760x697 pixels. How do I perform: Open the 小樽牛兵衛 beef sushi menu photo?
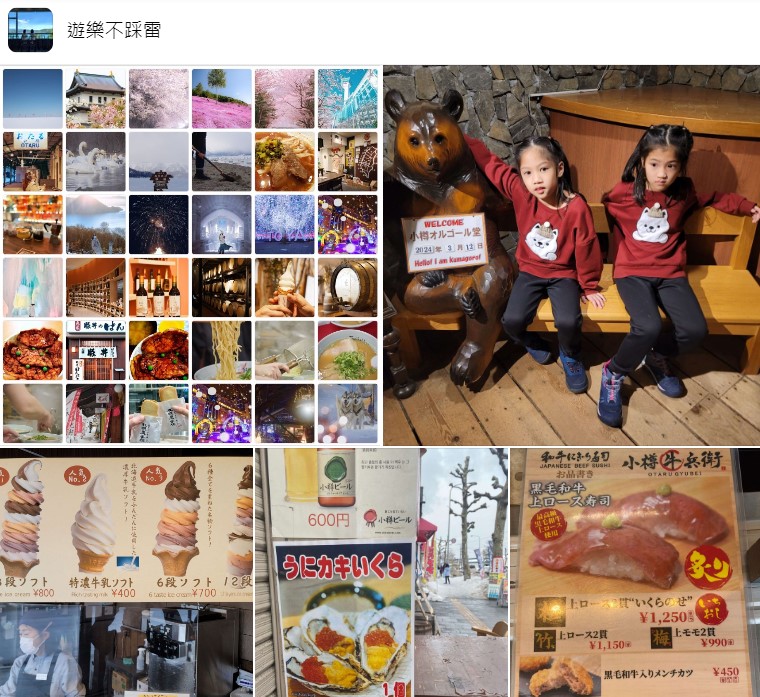(x=634, y=573)
